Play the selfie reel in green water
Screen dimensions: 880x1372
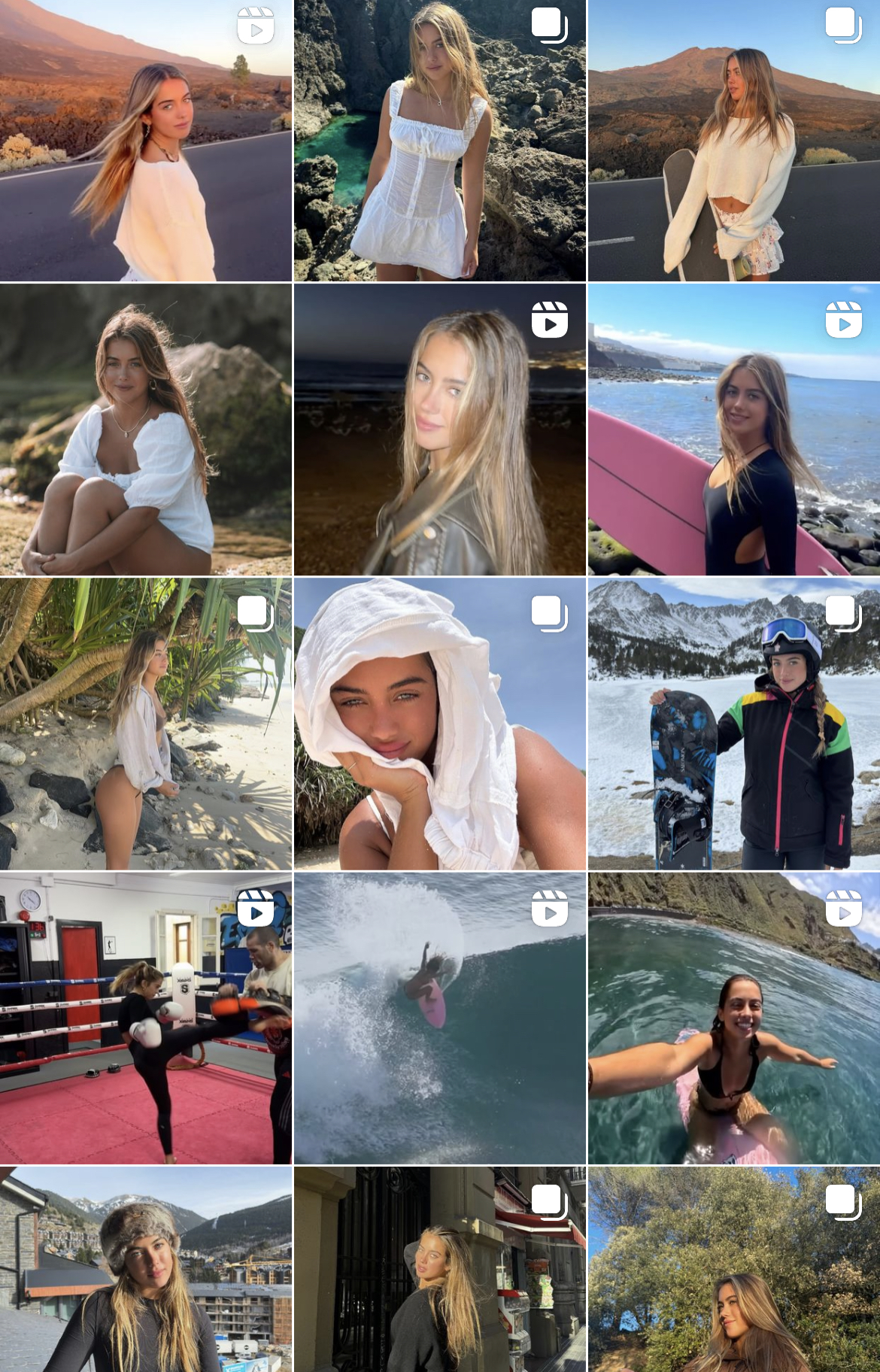[x=733, y=1018]
